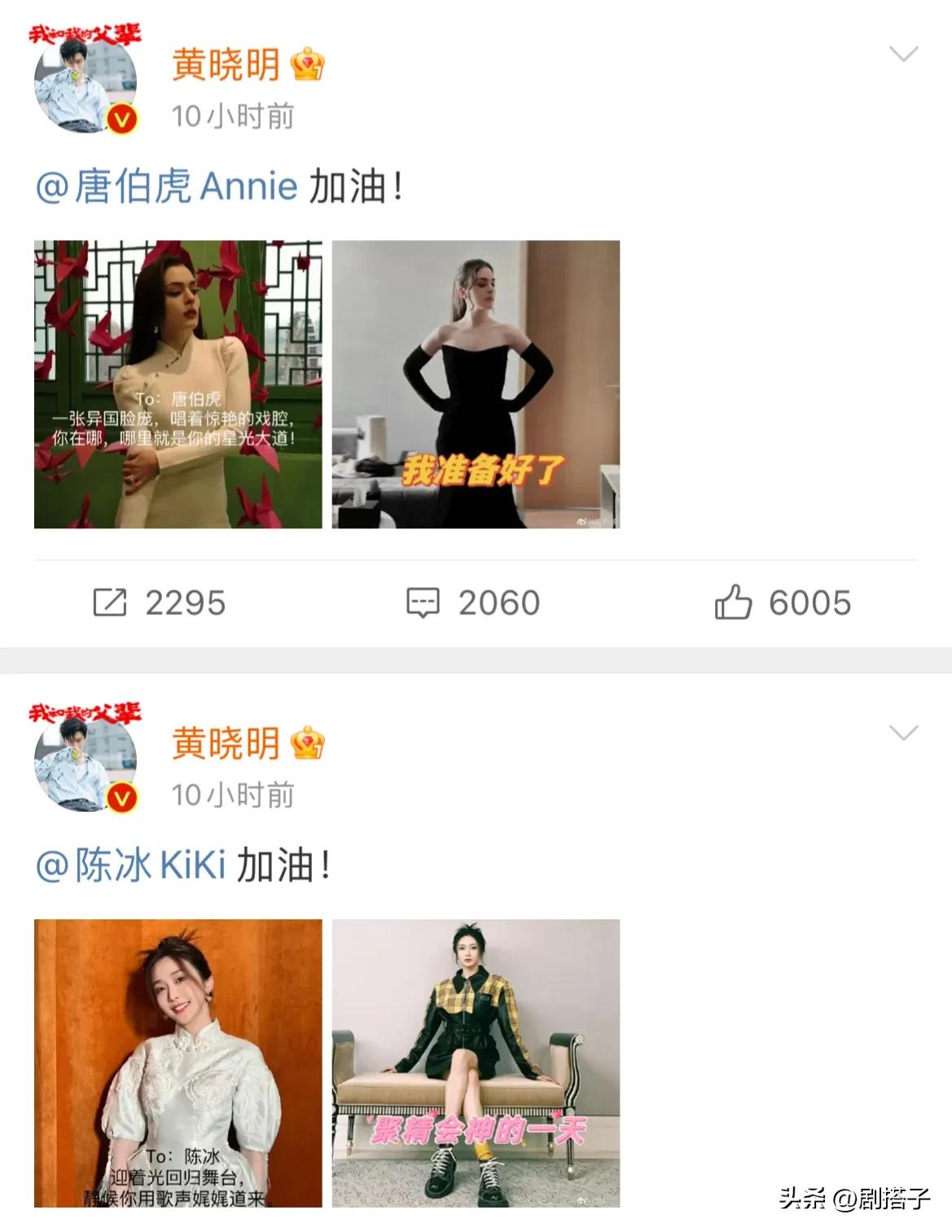Open the 'To: 唐伯虎' dedication photo

click(178, 384)
